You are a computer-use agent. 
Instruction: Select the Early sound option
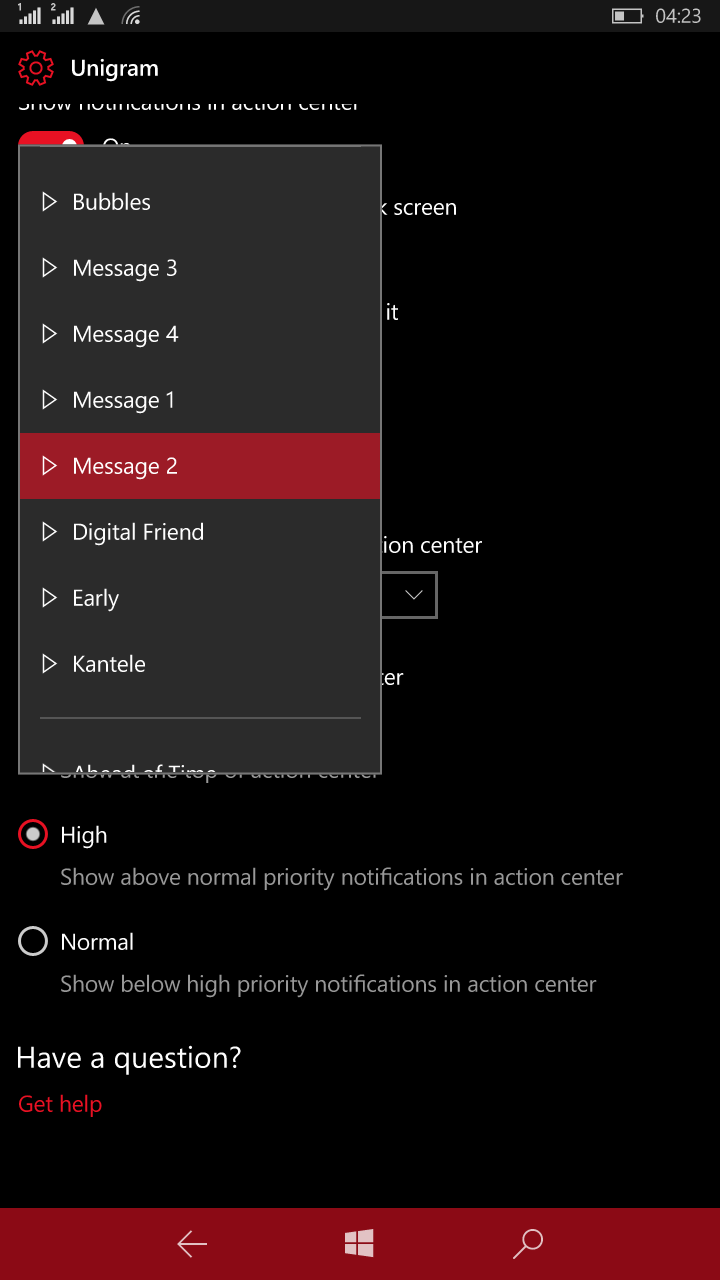(199, 598)
